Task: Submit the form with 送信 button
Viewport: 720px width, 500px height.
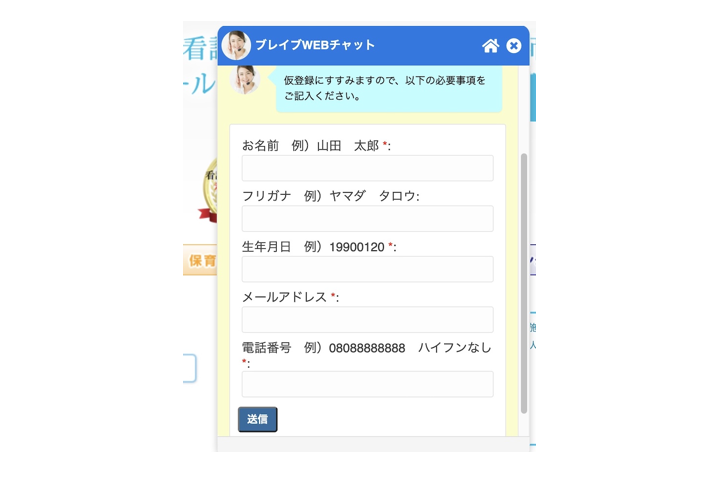Action: (257, 419)
